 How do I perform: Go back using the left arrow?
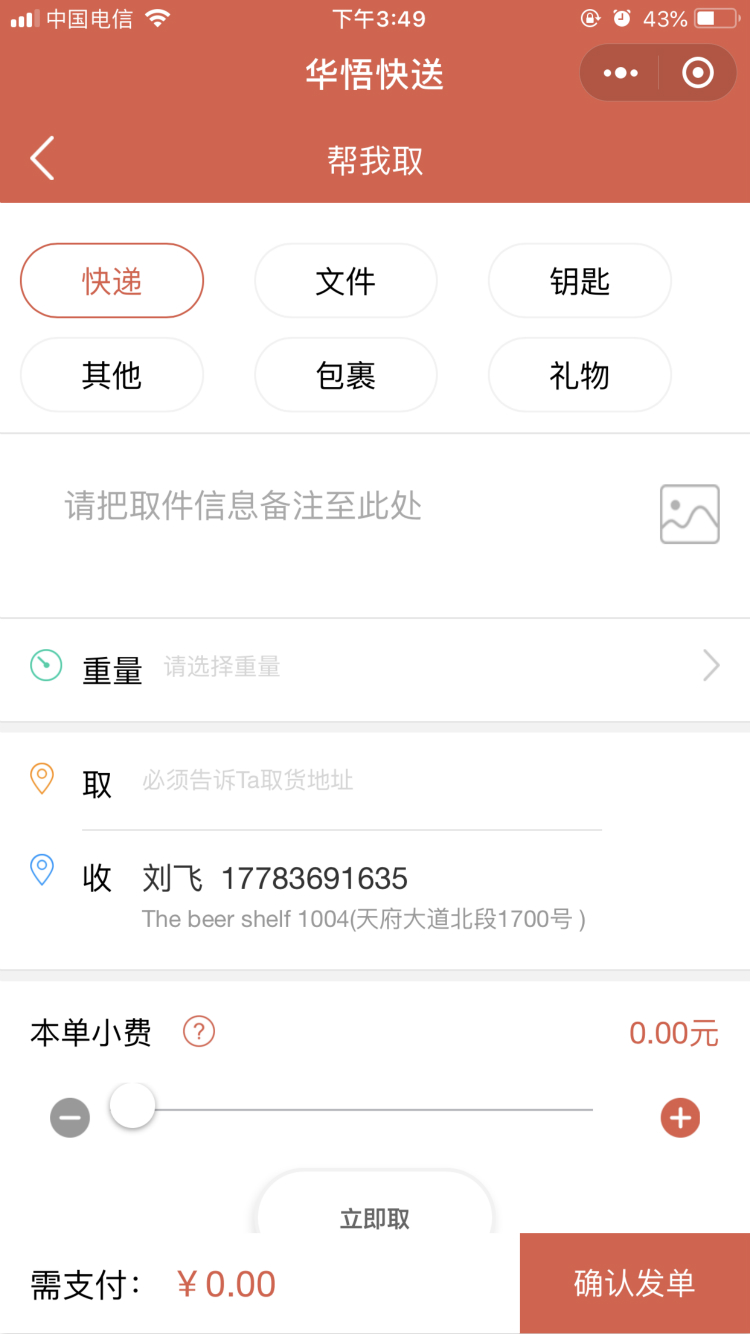coord(42,159)
